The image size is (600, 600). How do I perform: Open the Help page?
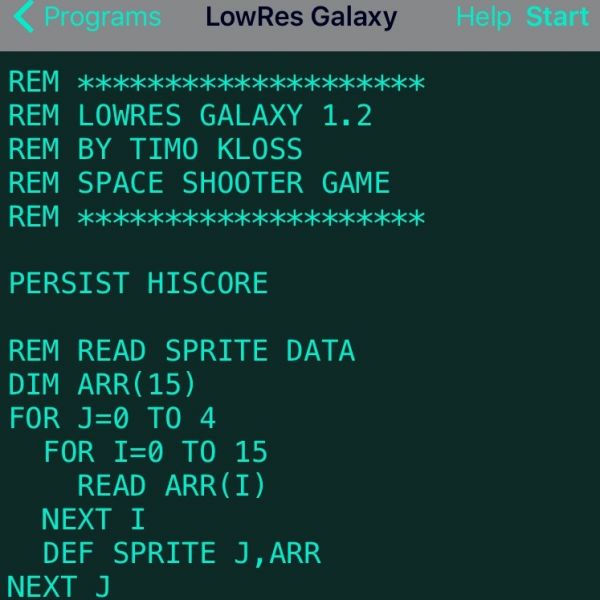[x=483, y=18]
